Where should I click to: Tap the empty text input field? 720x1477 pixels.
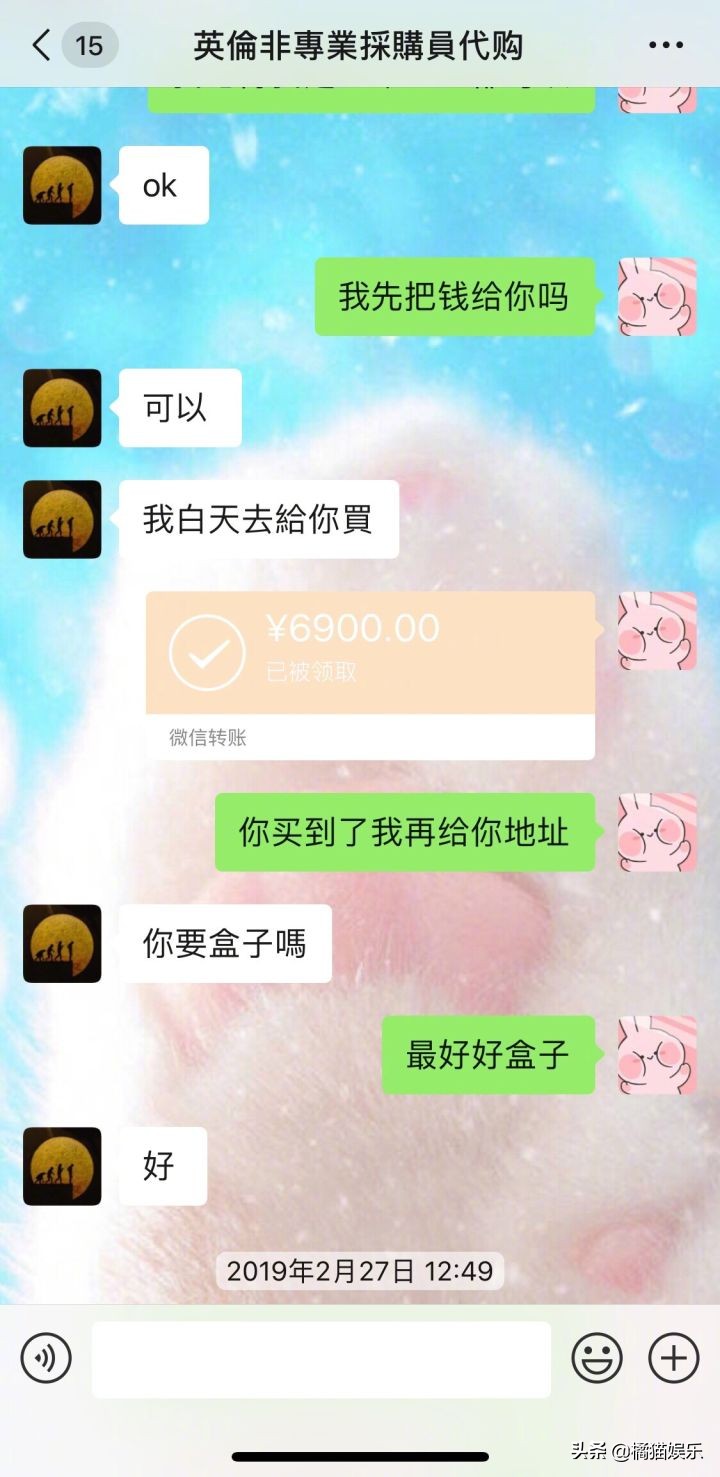coord(320,1359)
